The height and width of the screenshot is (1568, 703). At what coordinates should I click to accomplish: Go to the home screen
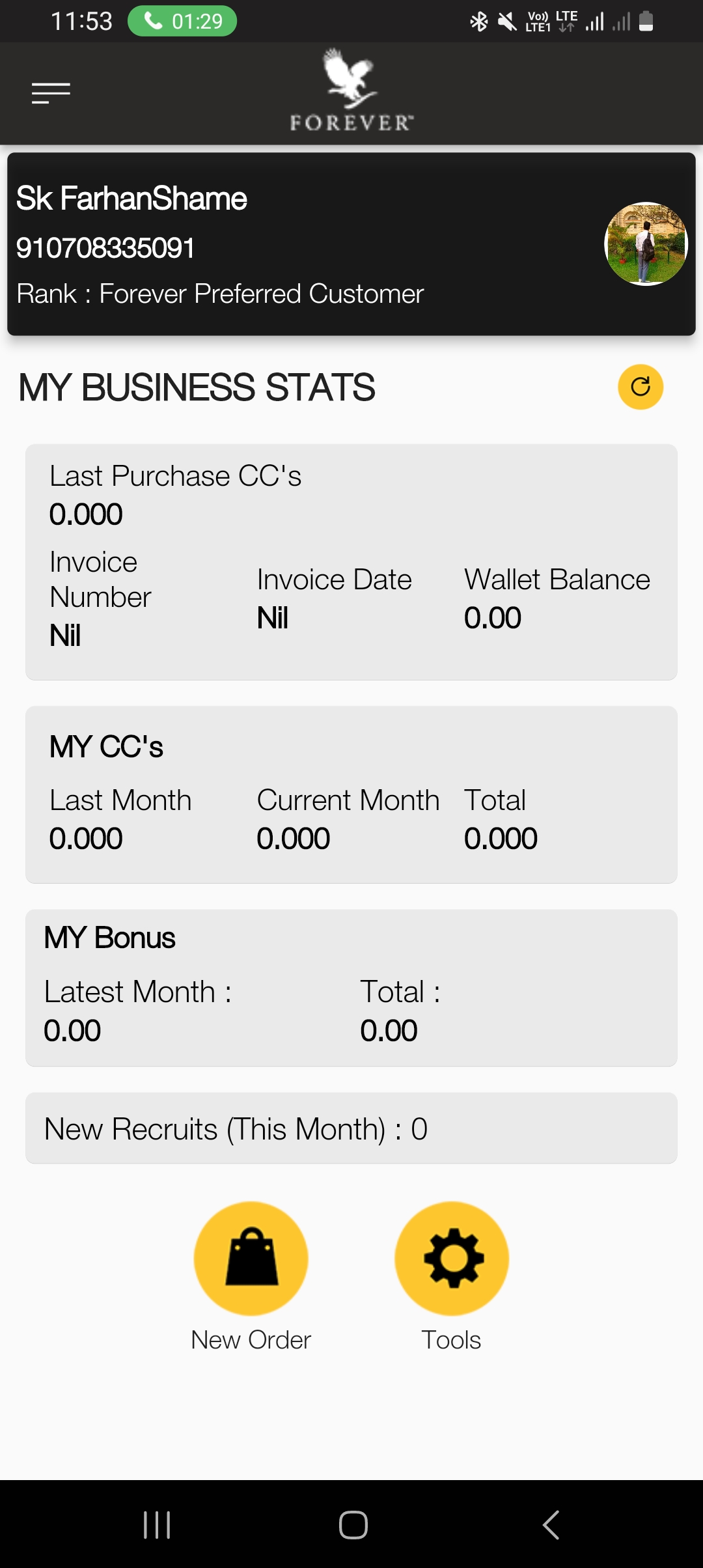click(353, 1524)
